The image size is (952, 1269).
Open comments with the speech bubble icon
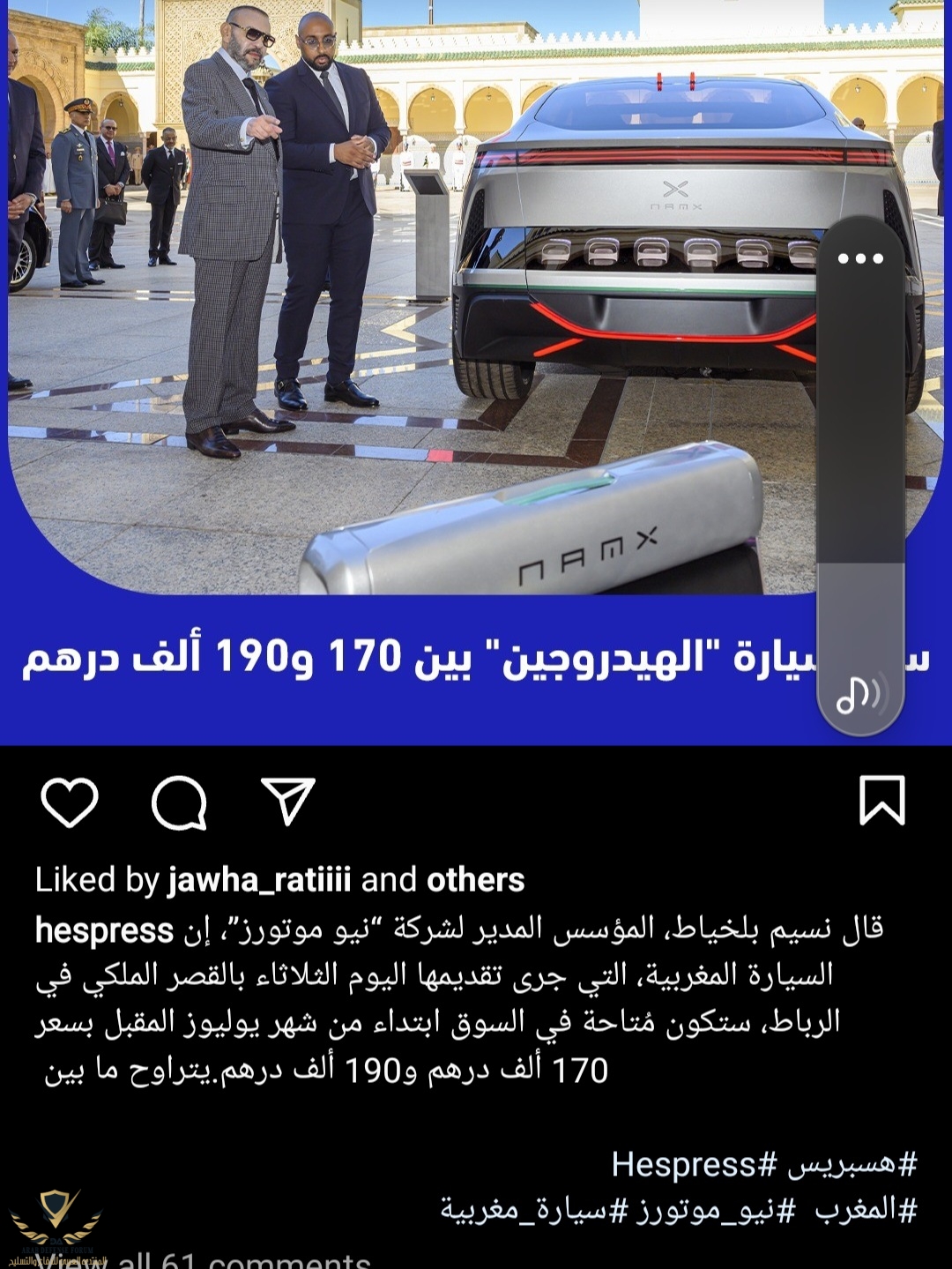pos(179,802)
